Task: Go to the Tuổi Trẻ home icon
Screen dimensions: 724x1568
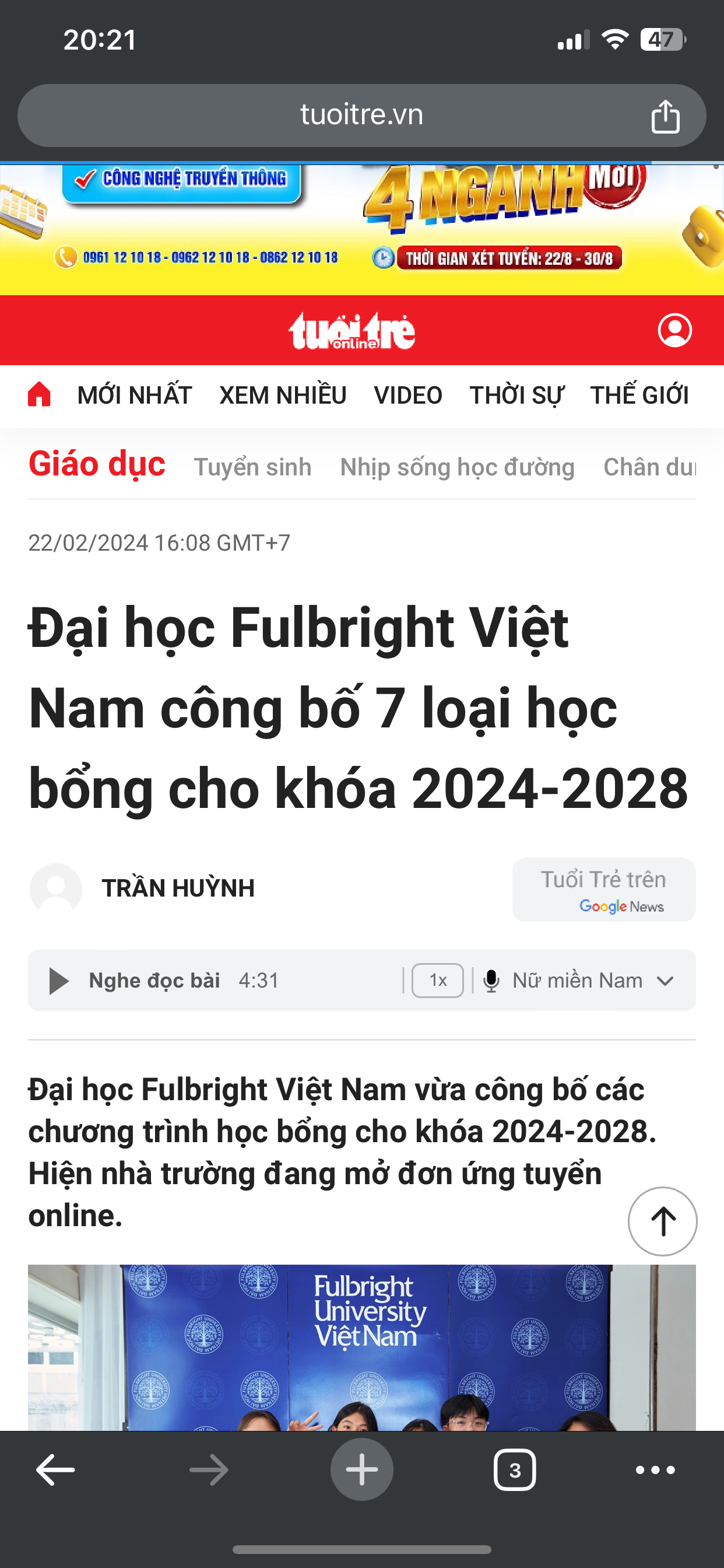Action: 39,394
